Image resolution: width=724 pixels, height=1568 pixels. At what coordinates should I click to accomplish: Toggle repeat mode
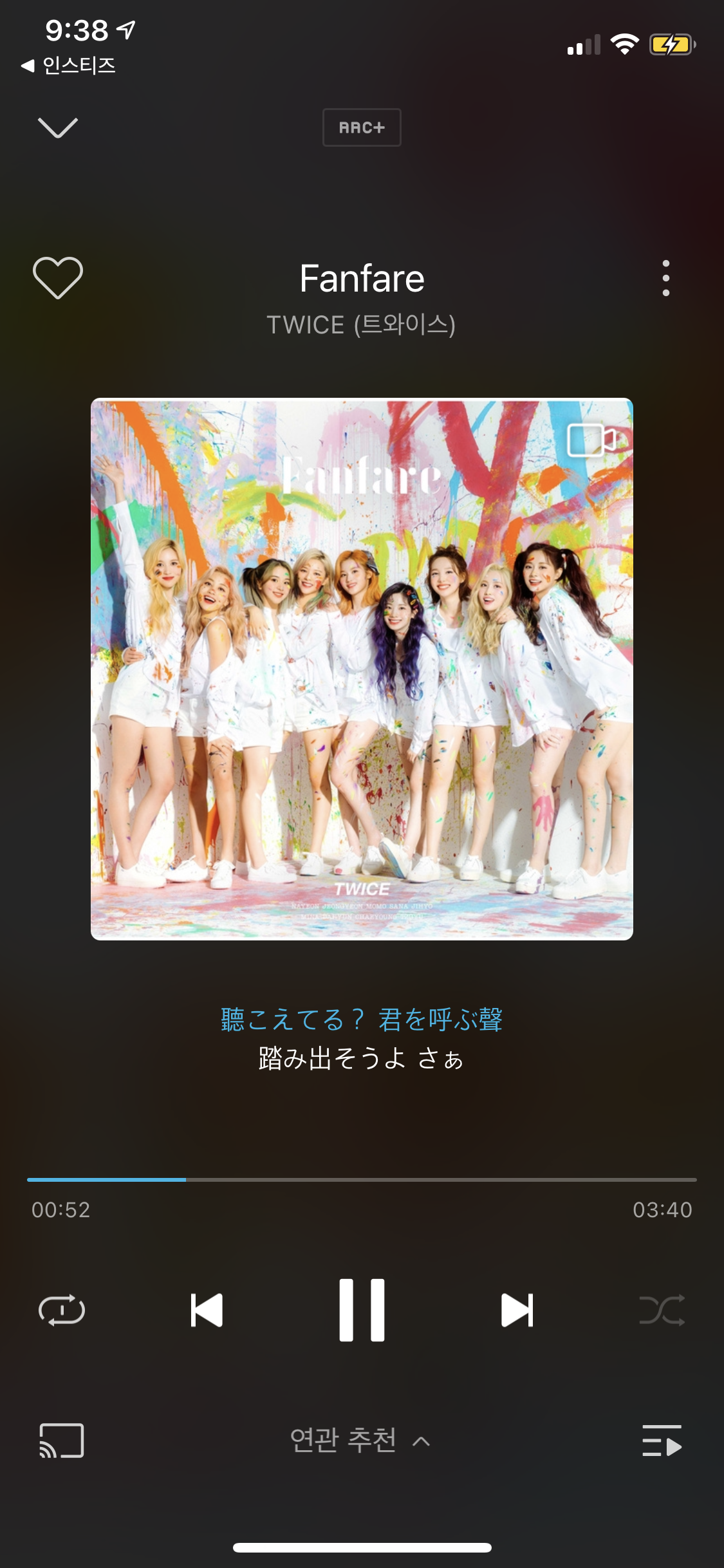point(62,1310)
